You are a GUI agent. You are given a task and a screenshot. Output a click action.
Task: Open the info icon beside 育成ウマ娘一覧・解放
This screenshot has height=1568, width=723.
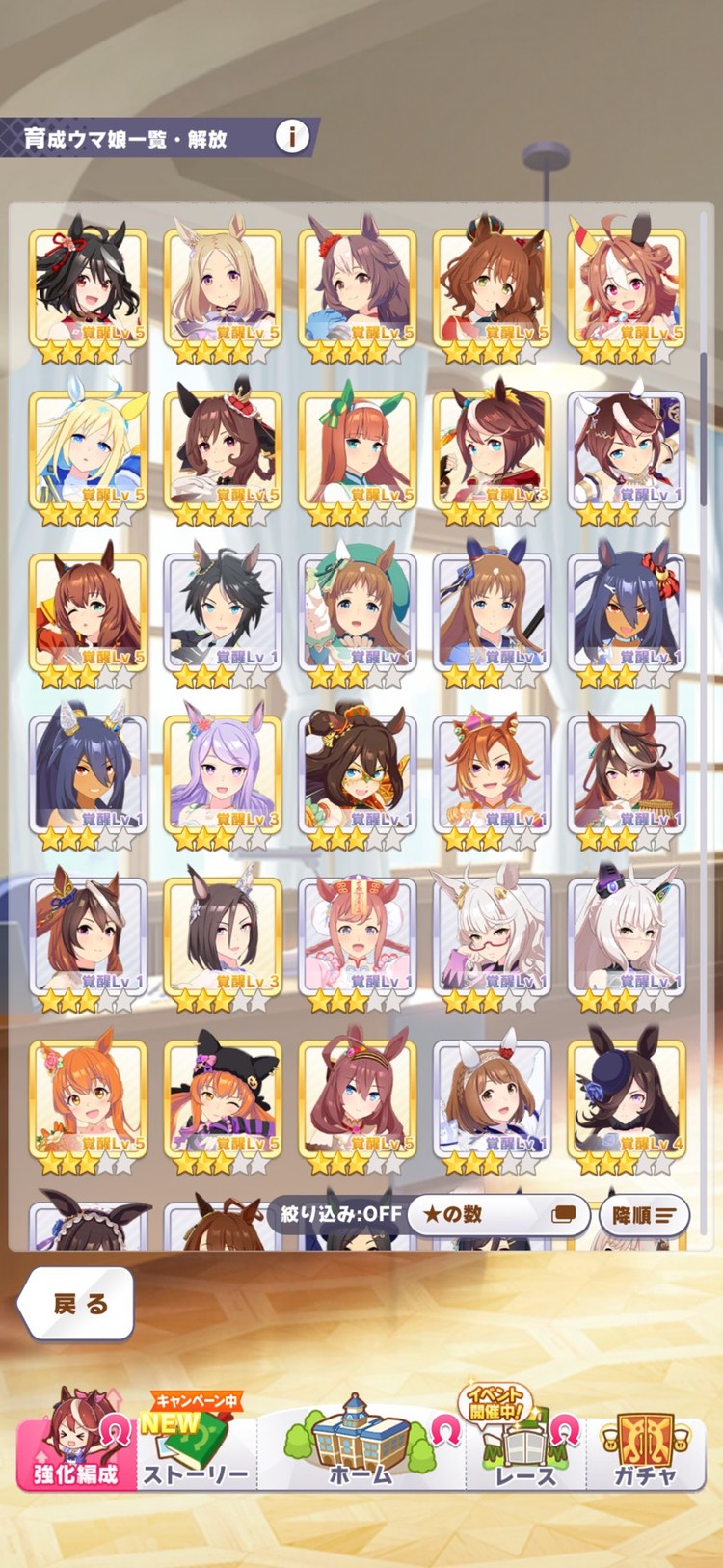coord(292,137)
